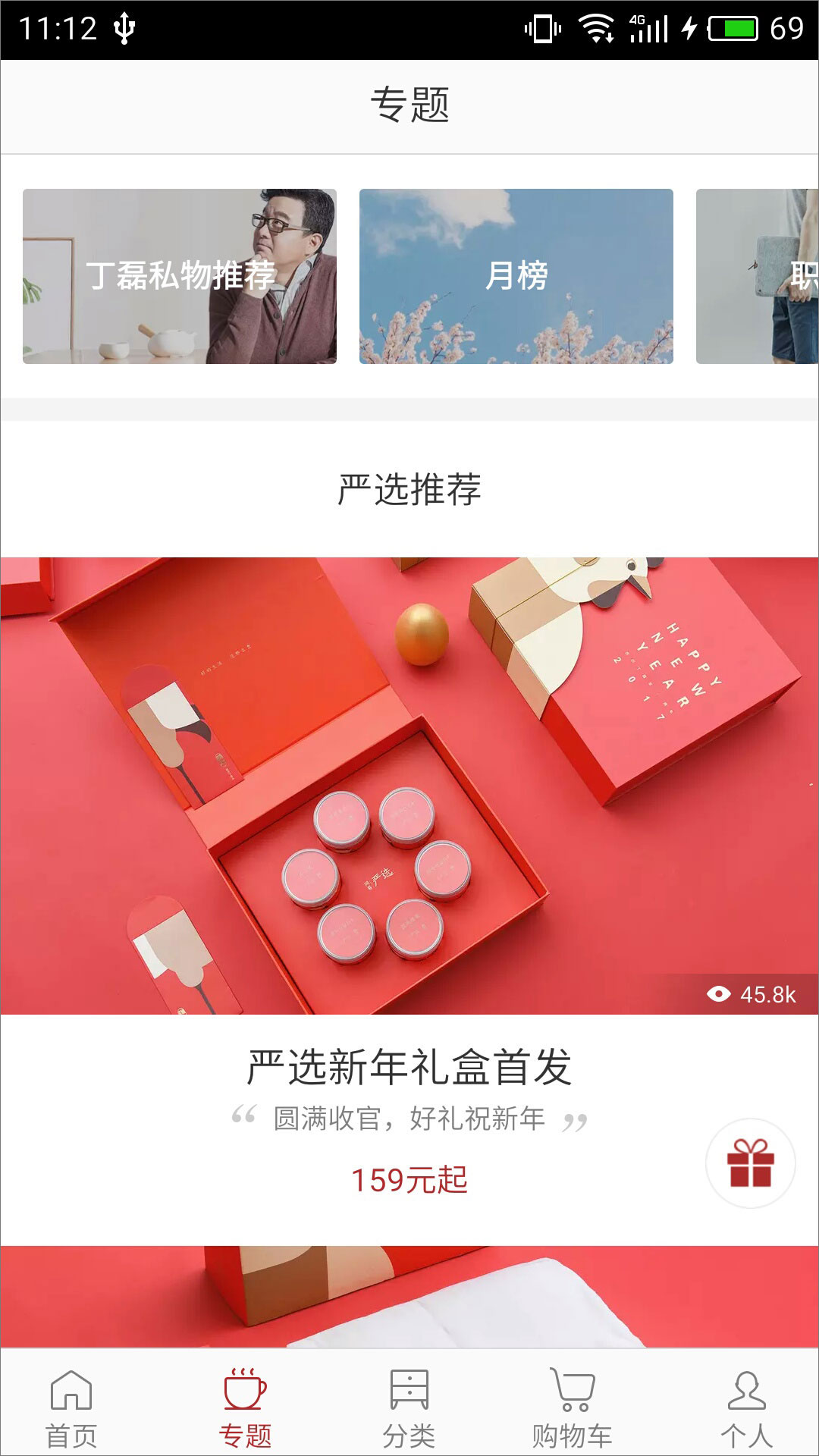Image resolution: width=819 pixels, height=1456 pixels.
Task: Switch to the 个人 tab
Action: point(746,1409)
